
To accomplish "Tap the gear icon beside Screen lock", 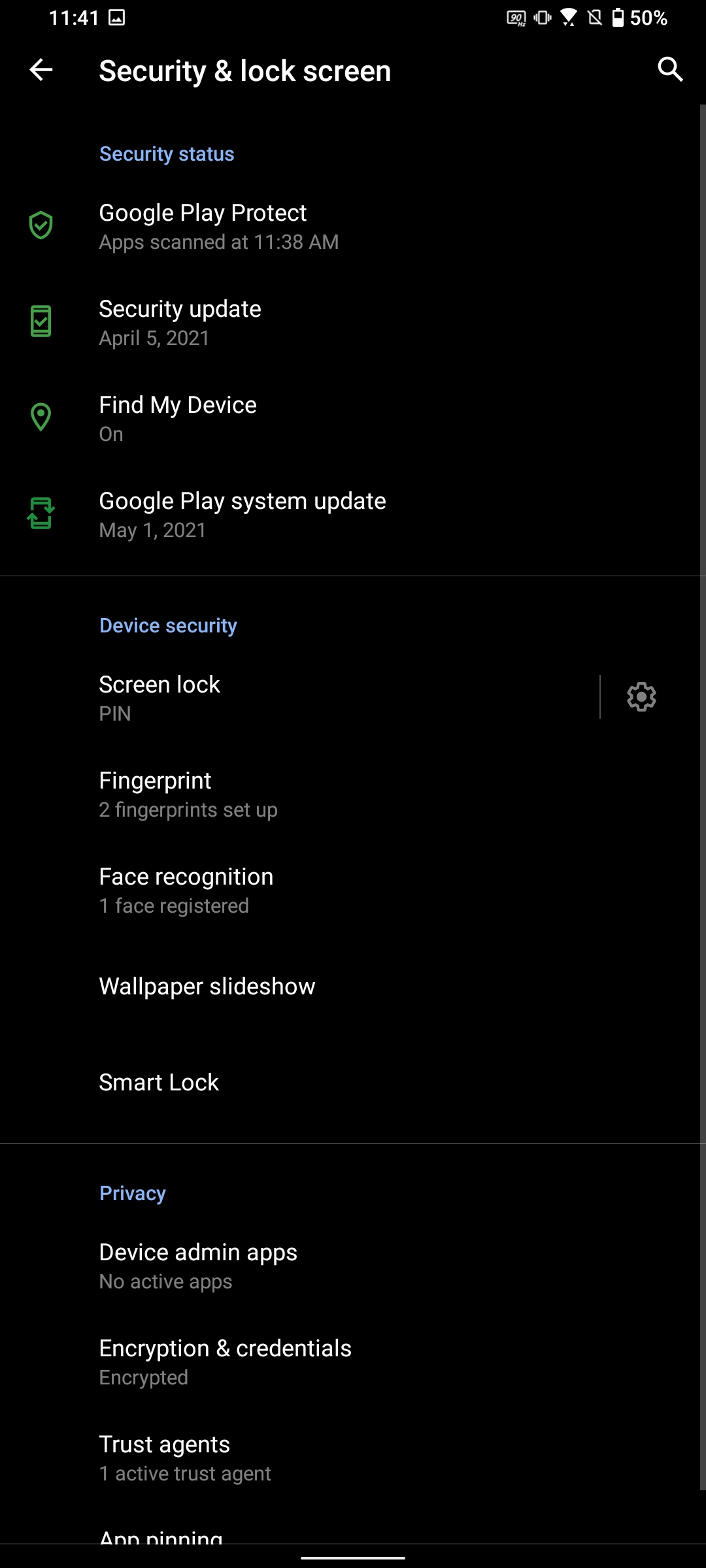I will pyautogui.click(x=641, y=697).
